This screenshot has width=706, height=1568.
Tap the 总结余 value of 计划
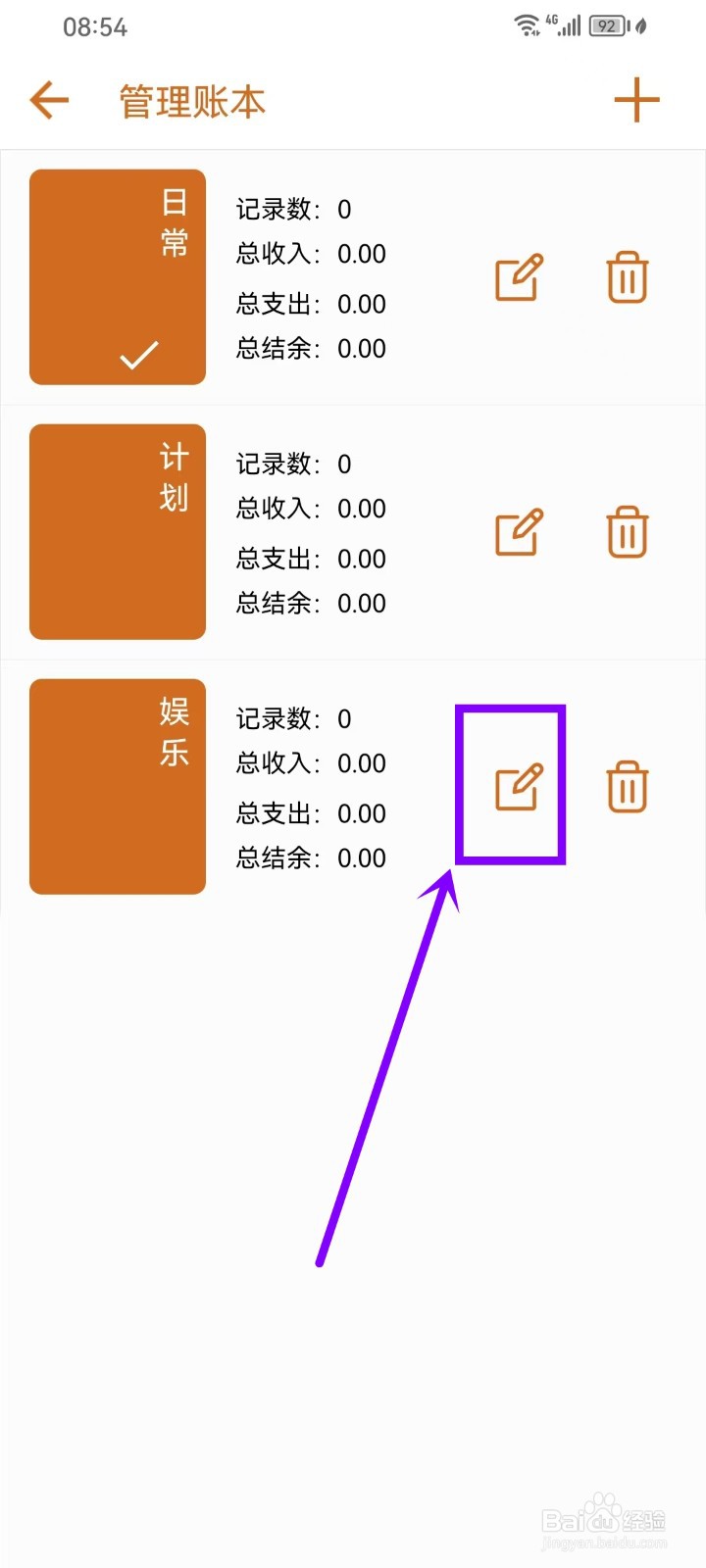(361, 604)
